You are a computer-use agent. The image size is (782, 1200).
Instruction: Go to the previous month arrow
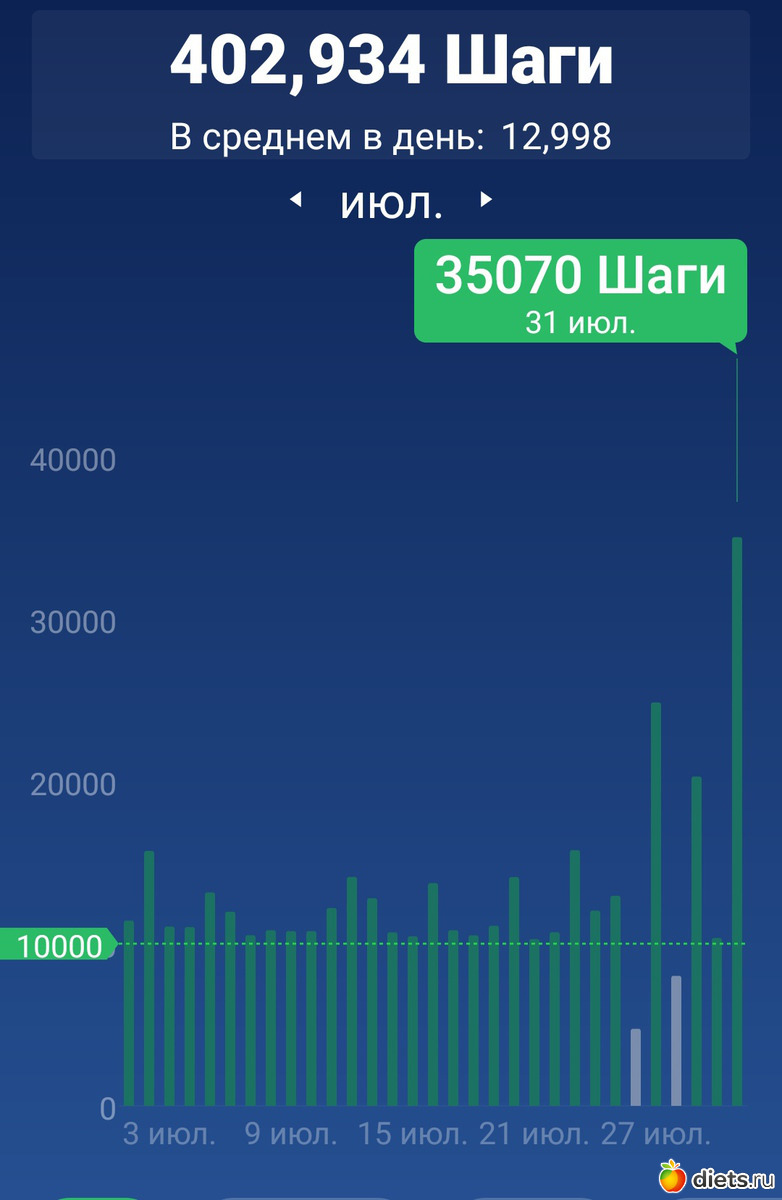tap(296, 200)
